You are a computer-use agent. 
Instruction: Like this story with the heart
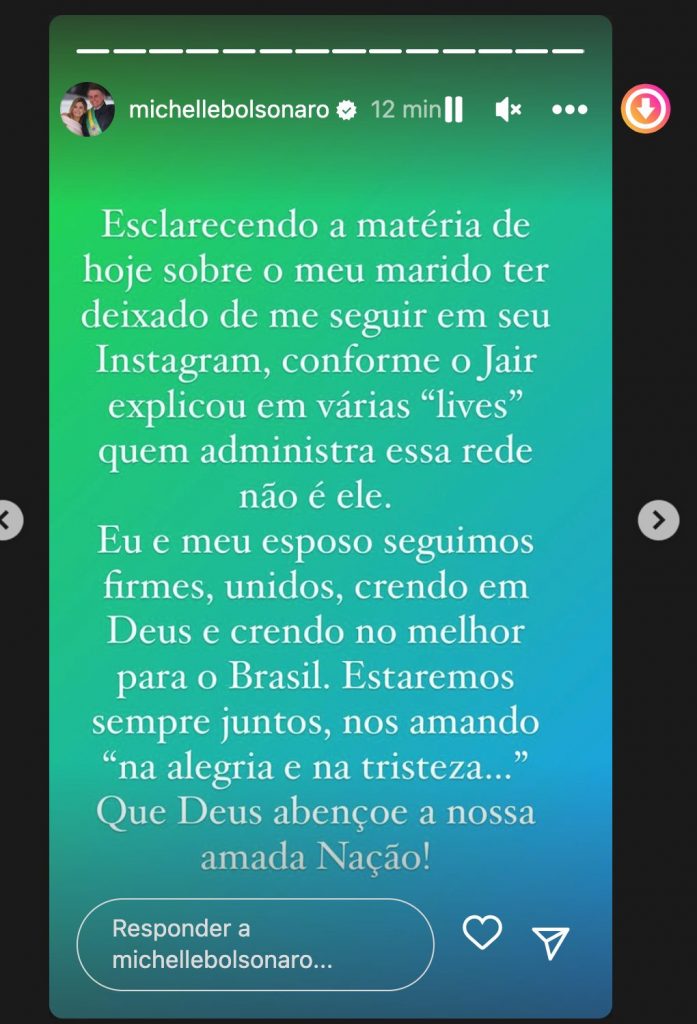(482, 933)
